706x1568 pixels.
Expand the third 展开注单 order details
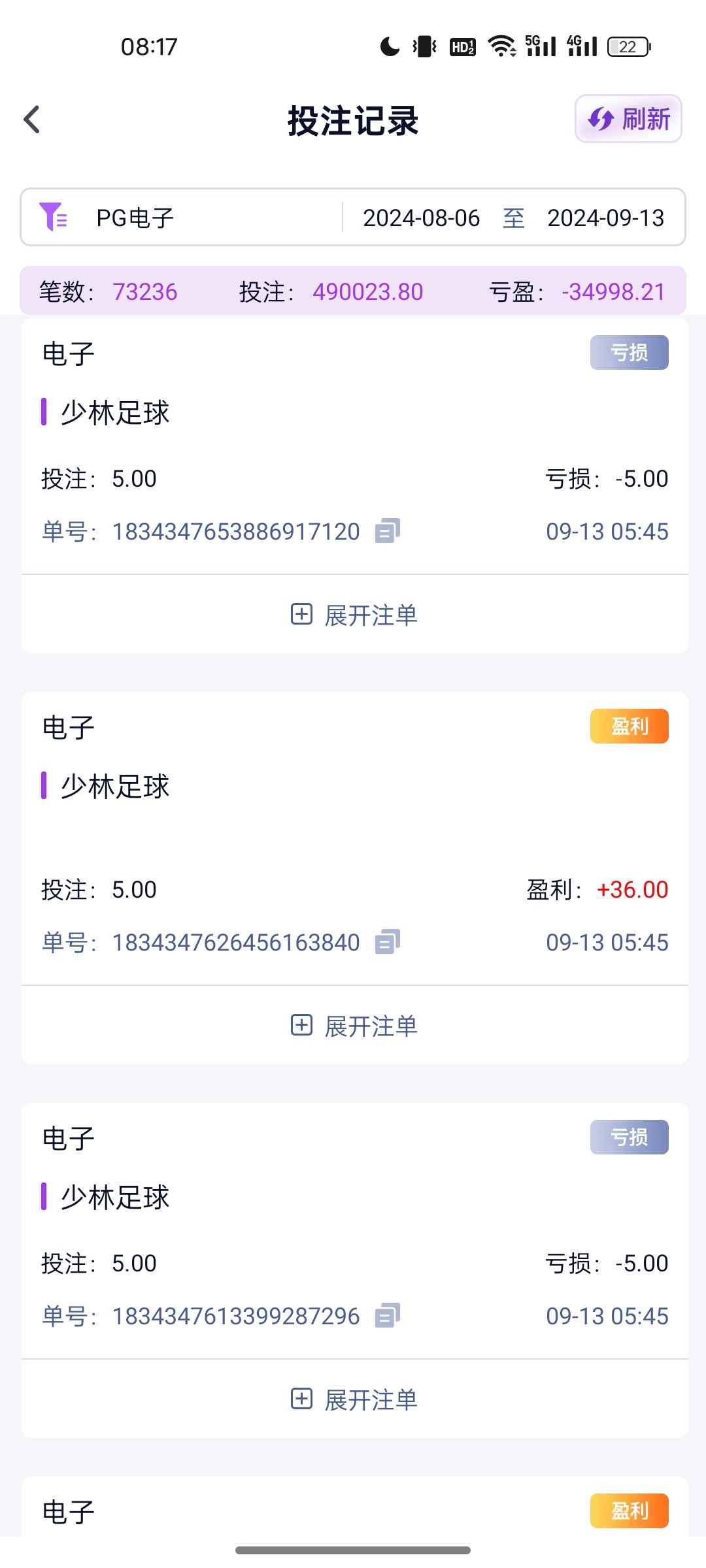[373, 1400]
